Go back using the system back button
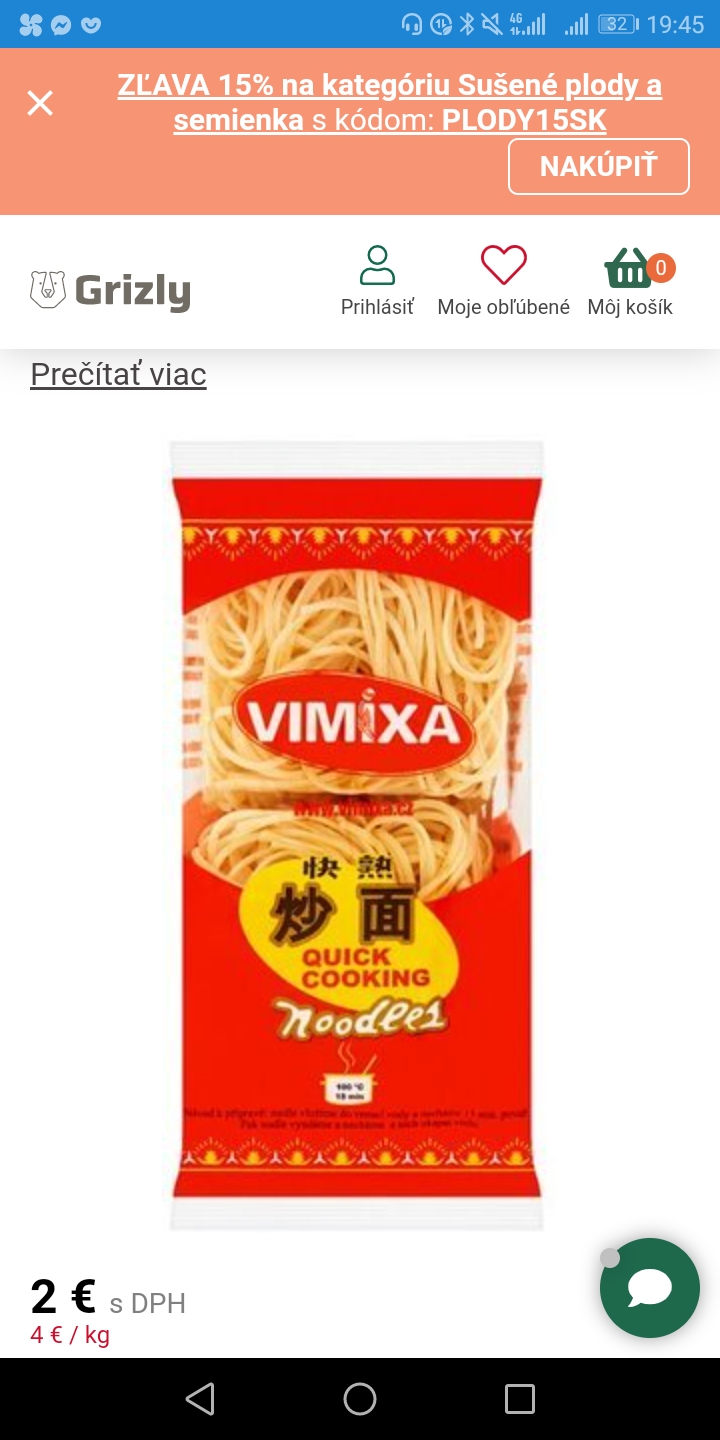Screen dimensions: 720x1440 point(200,1399)
